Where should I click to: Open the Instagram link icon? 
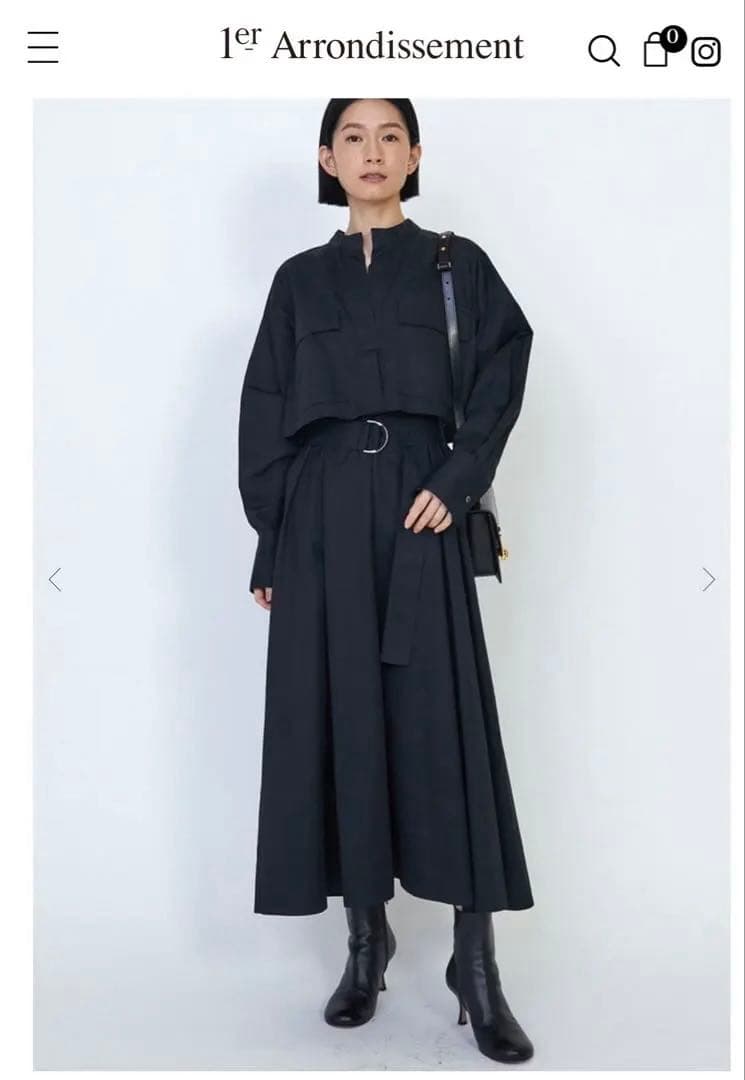tap(706, 51)
